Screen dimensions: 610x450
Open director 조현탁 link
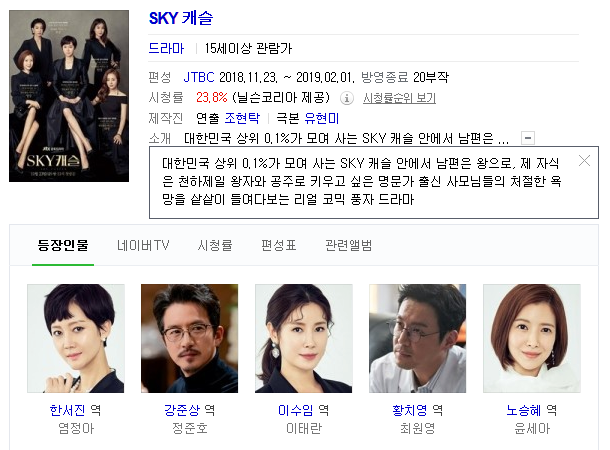(241, 118)
